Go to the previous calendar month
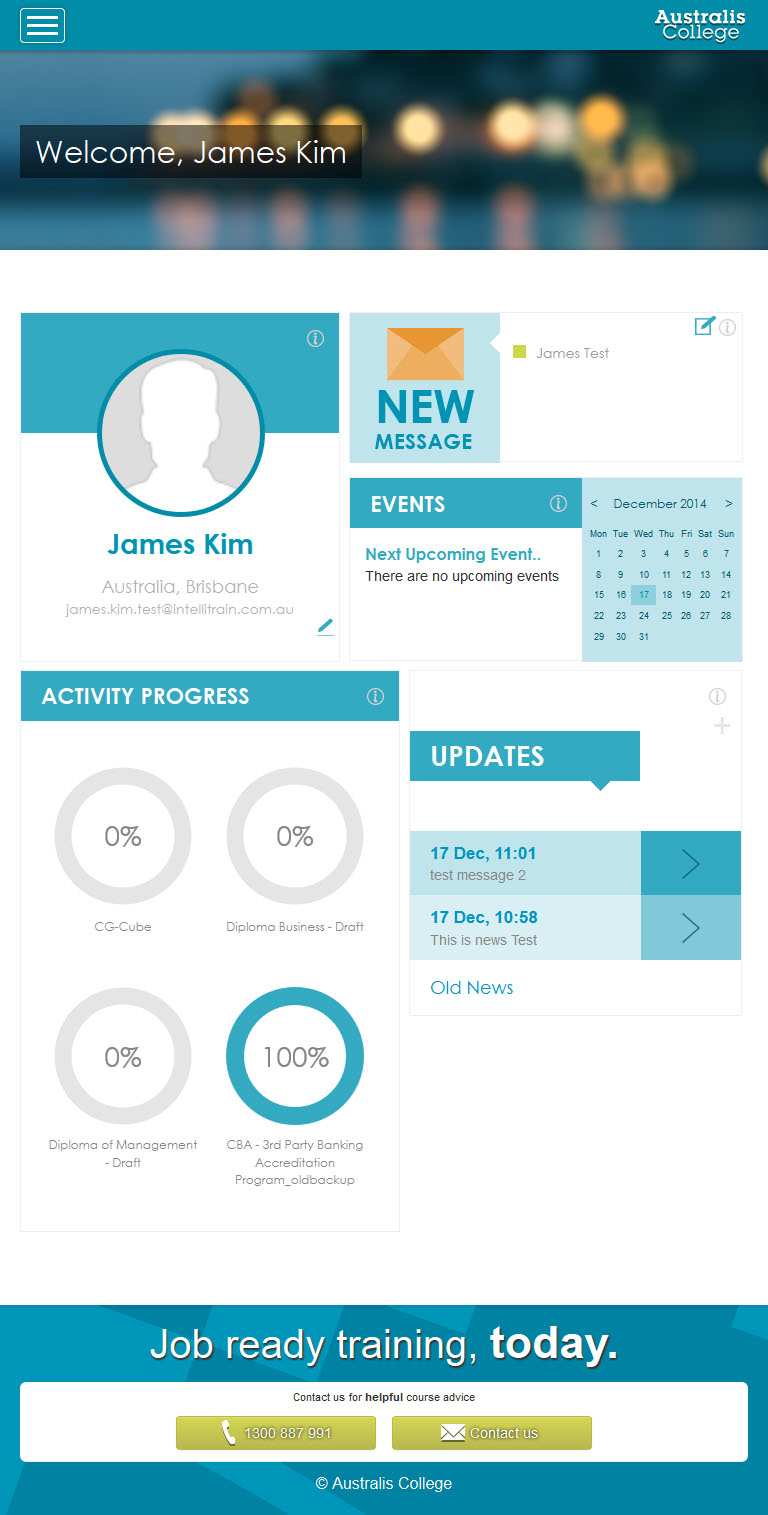 [594, 504]
